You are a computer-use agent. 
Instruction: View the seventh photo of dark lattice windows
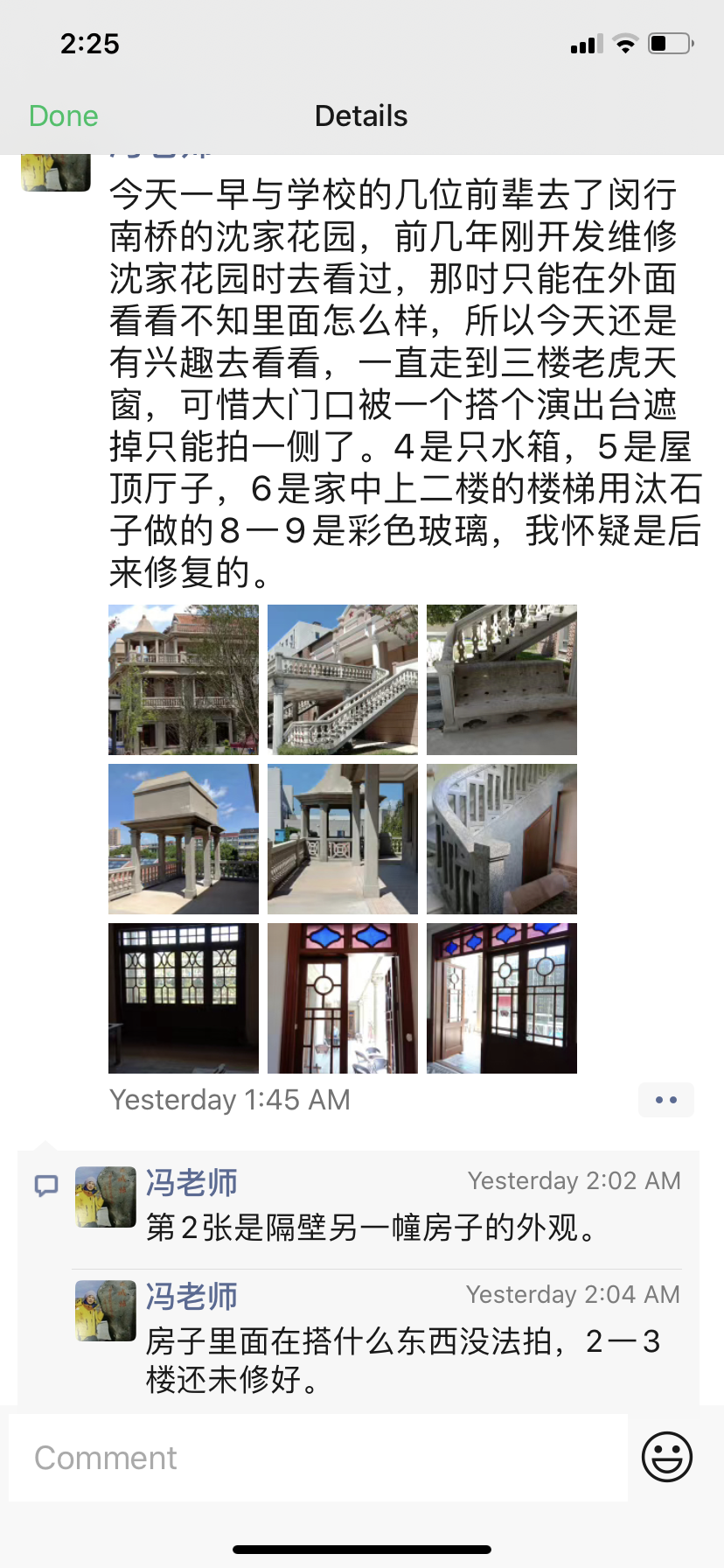184,998
